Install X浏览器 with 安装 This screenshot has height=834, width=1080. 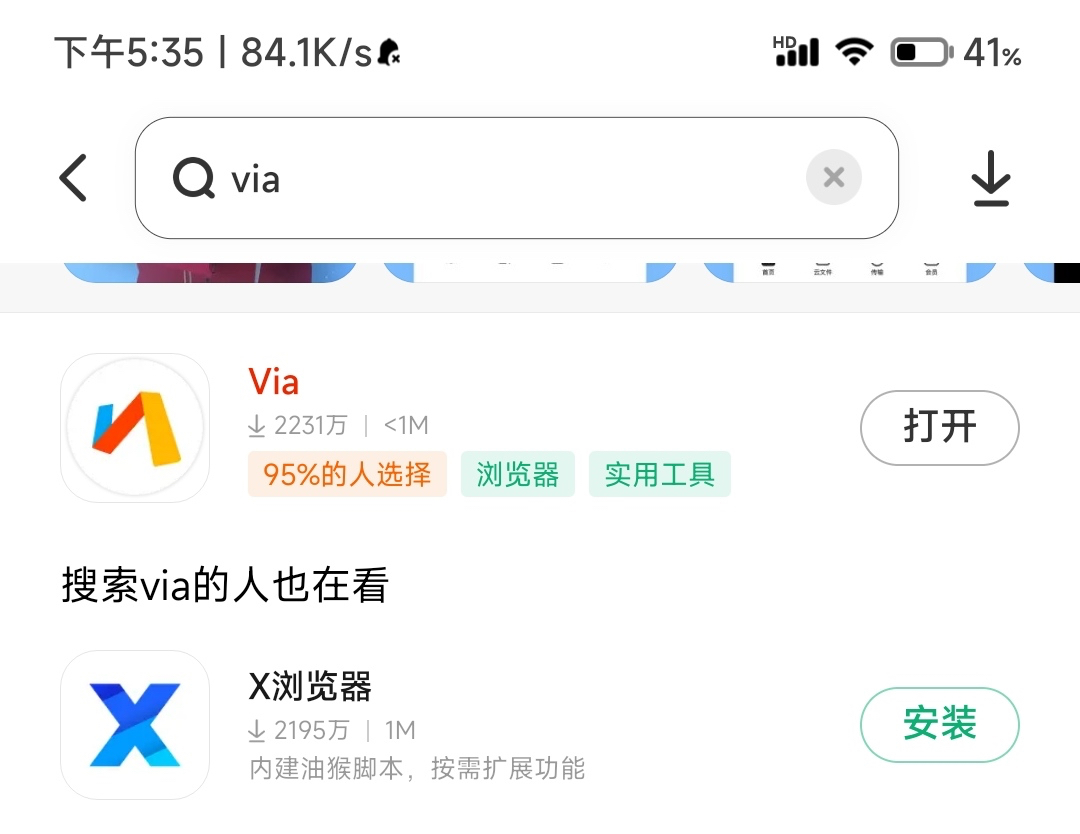coord(939,724)
